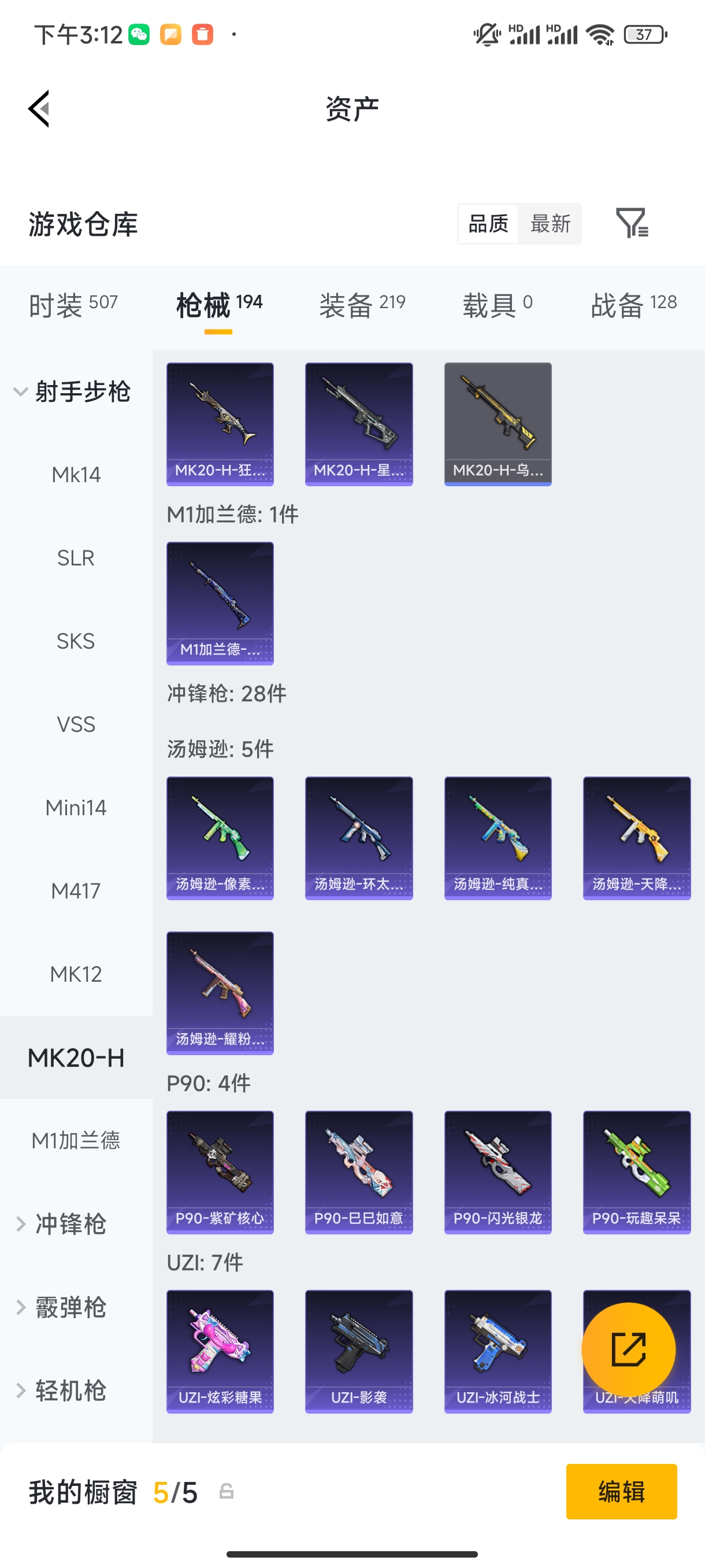Tap the 编辑 button
Screen dimensions: 705x1568
[621, 1491]
